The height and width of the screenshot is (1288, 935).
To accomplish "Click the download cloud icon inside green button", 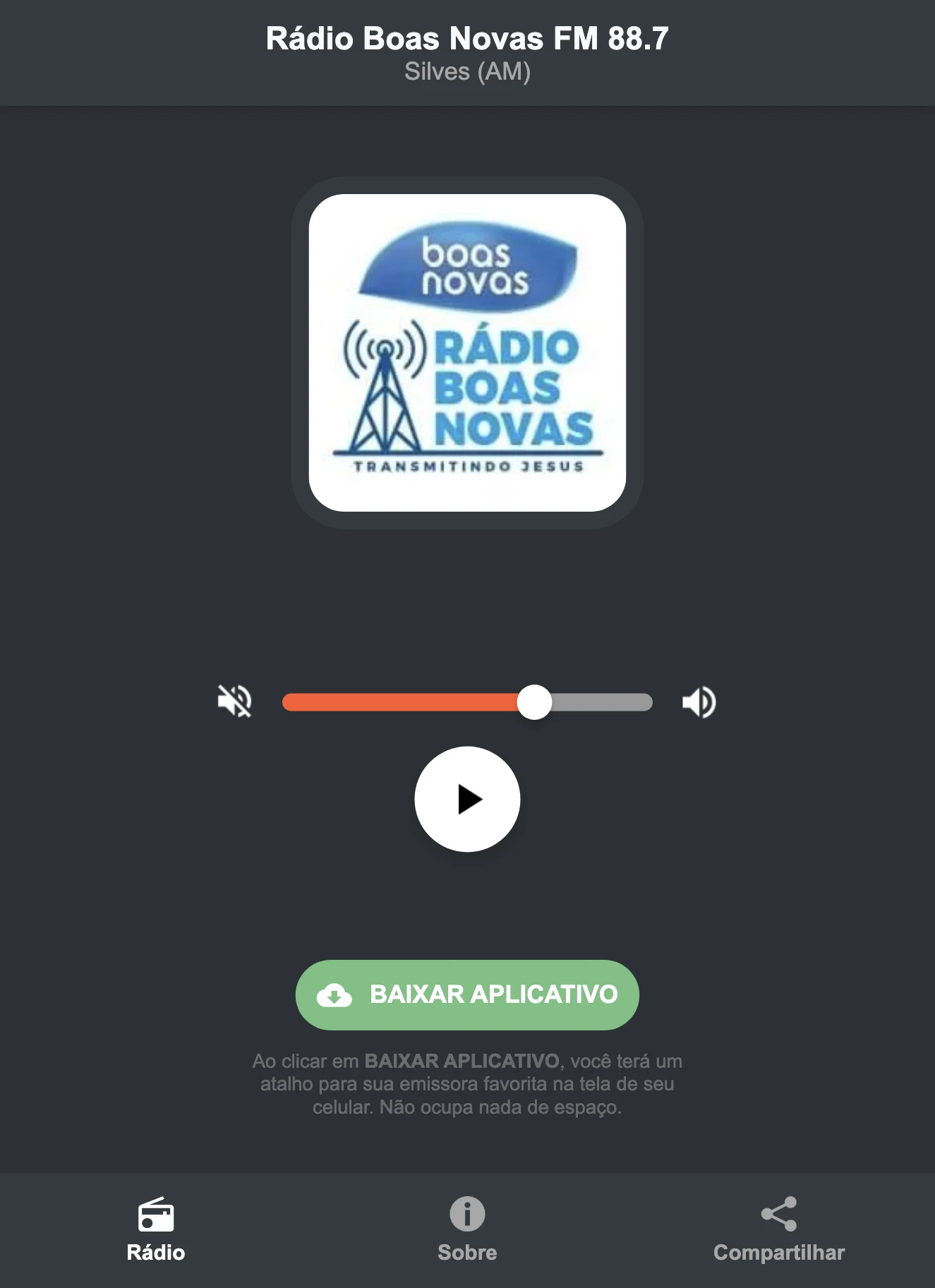I will (337, 995).
